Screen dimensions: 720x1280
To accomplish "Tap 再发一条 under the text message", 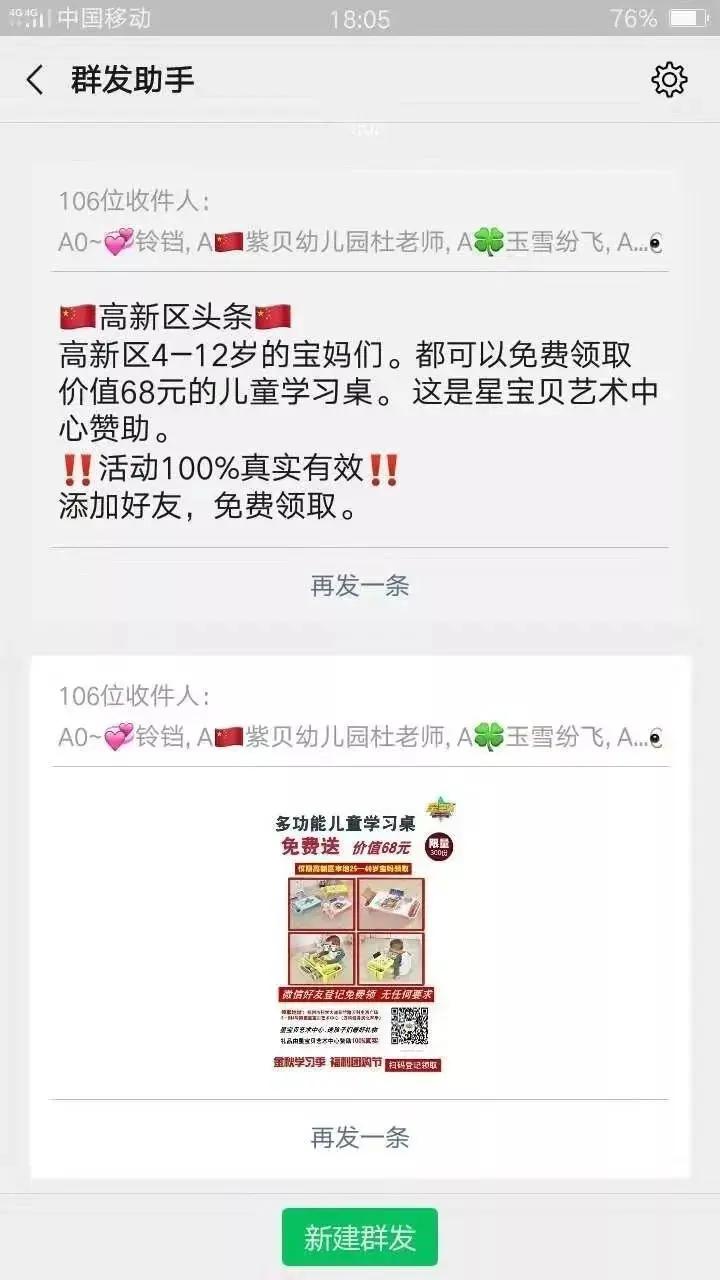I will (360, 586).
